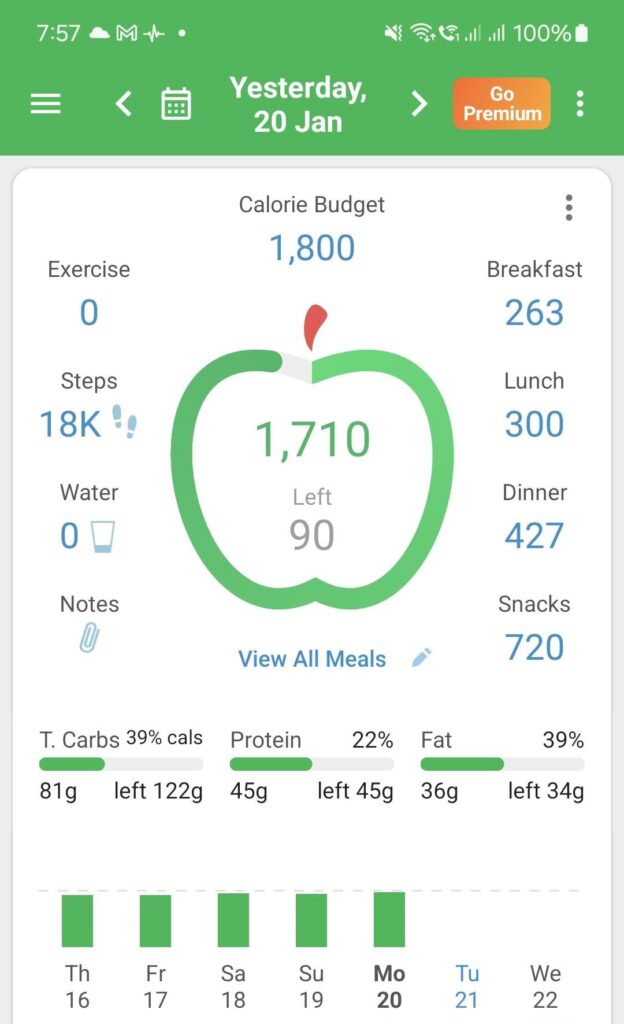Go to the next day
Viewport: 624px width, 1024px height.
click(x=419, y=103)
